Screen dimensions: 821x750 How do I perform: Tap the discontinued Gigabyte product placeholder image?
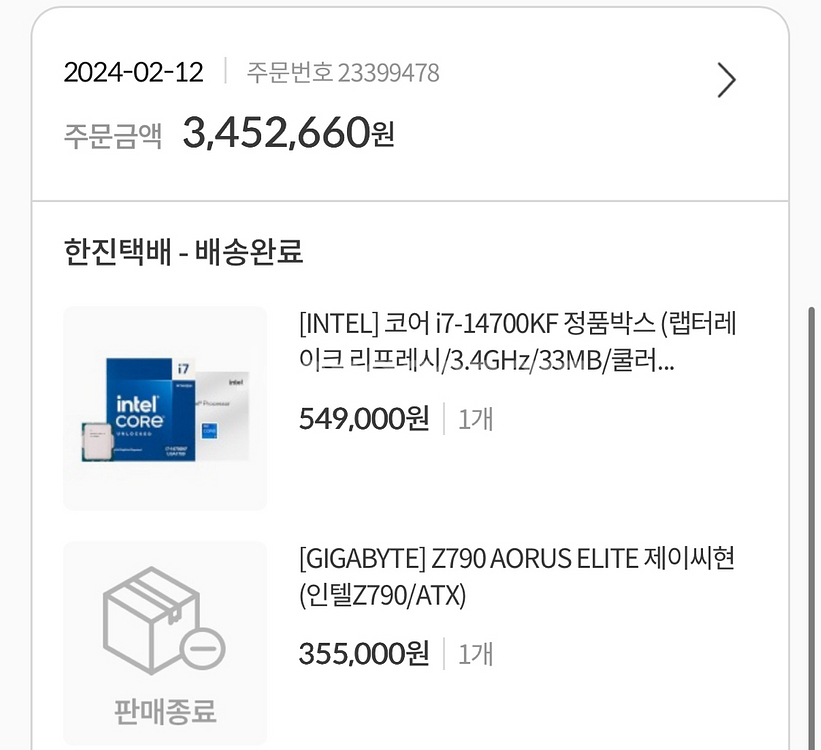pyautogui.click(x=165, y=640)
